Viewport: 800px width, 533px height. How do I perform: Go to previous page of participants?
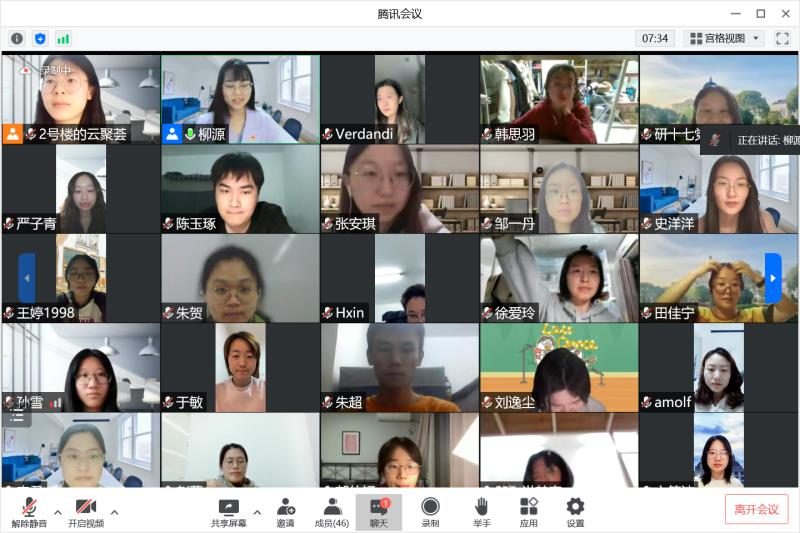click(x=27, y=277)
